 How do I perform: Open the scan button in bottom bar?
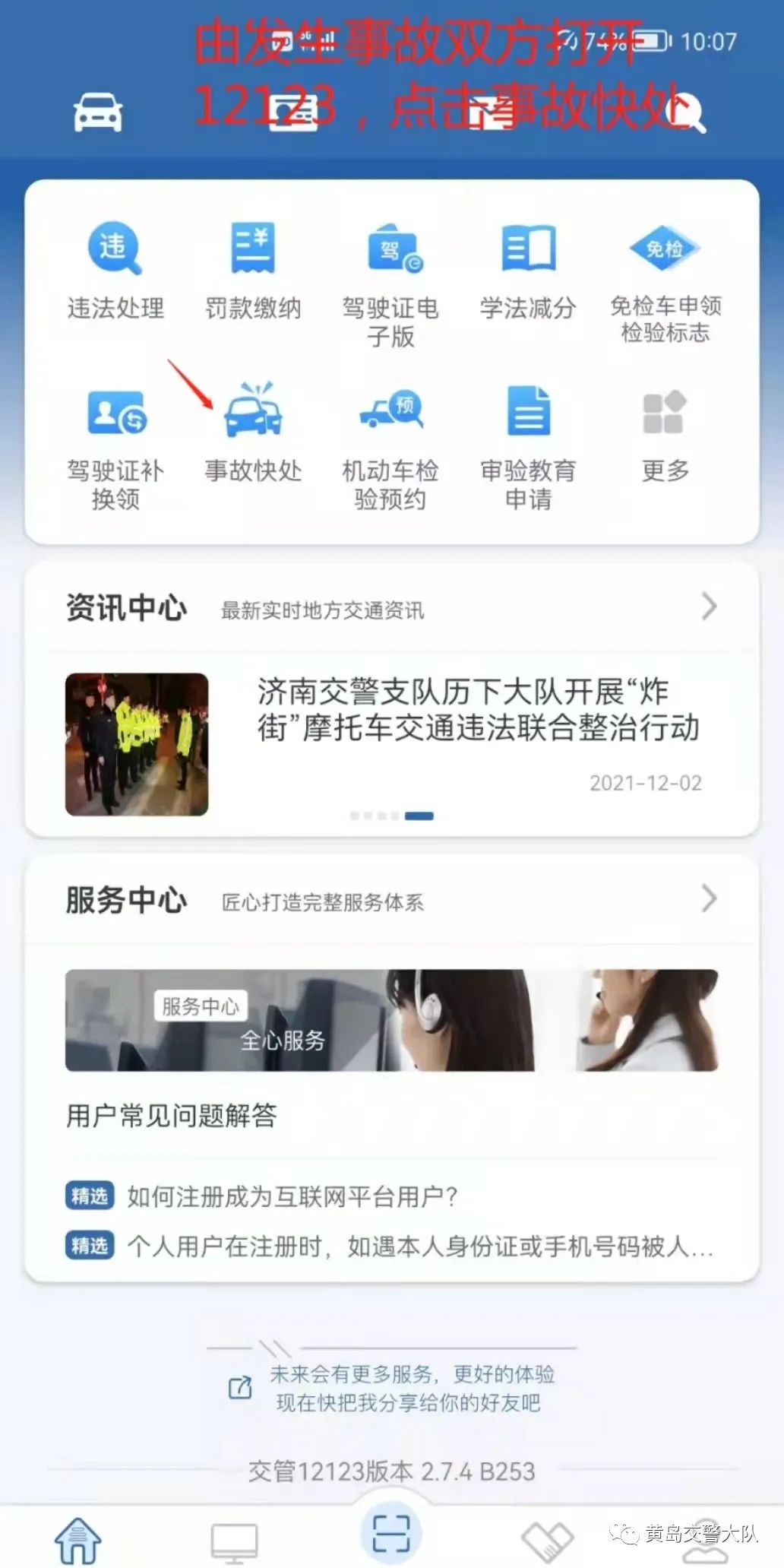[391, 1534]
